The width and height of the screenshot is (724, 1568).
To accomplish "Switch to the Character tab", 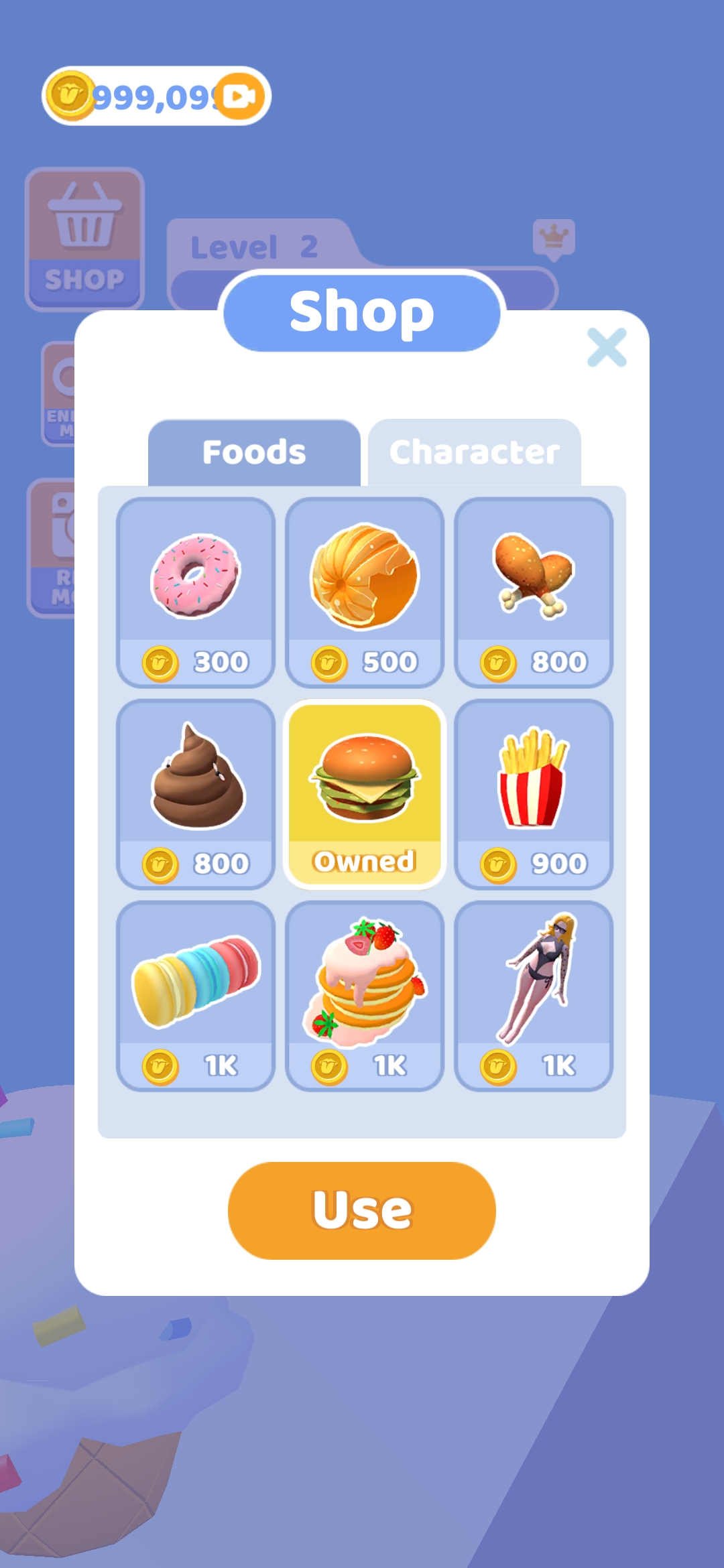I will click(474, 452).
